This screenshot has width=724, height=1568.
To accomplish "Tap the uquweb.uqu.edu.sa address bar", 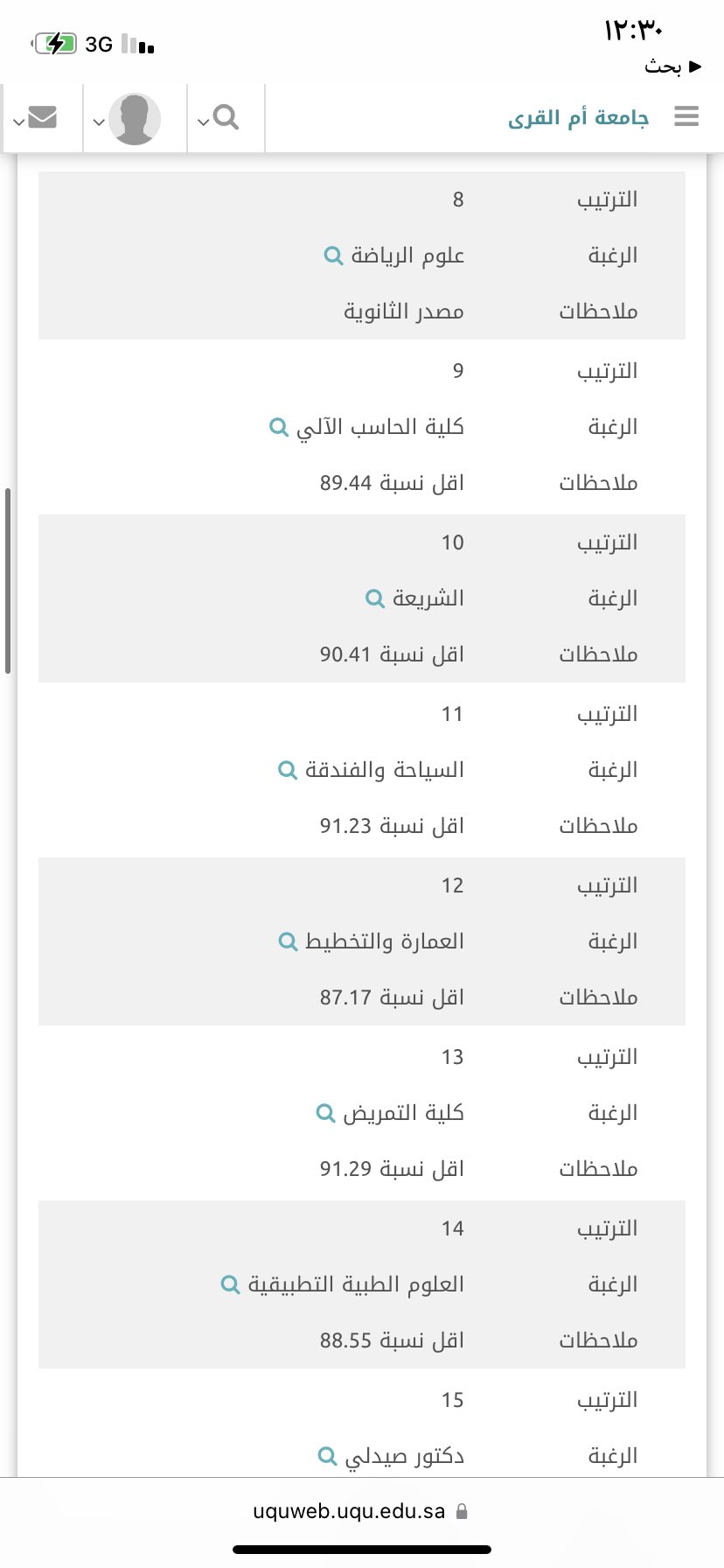I will [x=360, y=1511].
